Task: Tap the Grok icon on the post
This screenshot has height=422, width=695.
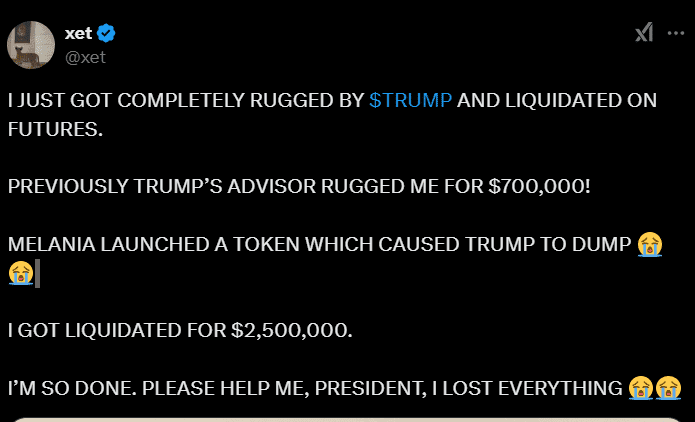Action: [644, 33]
